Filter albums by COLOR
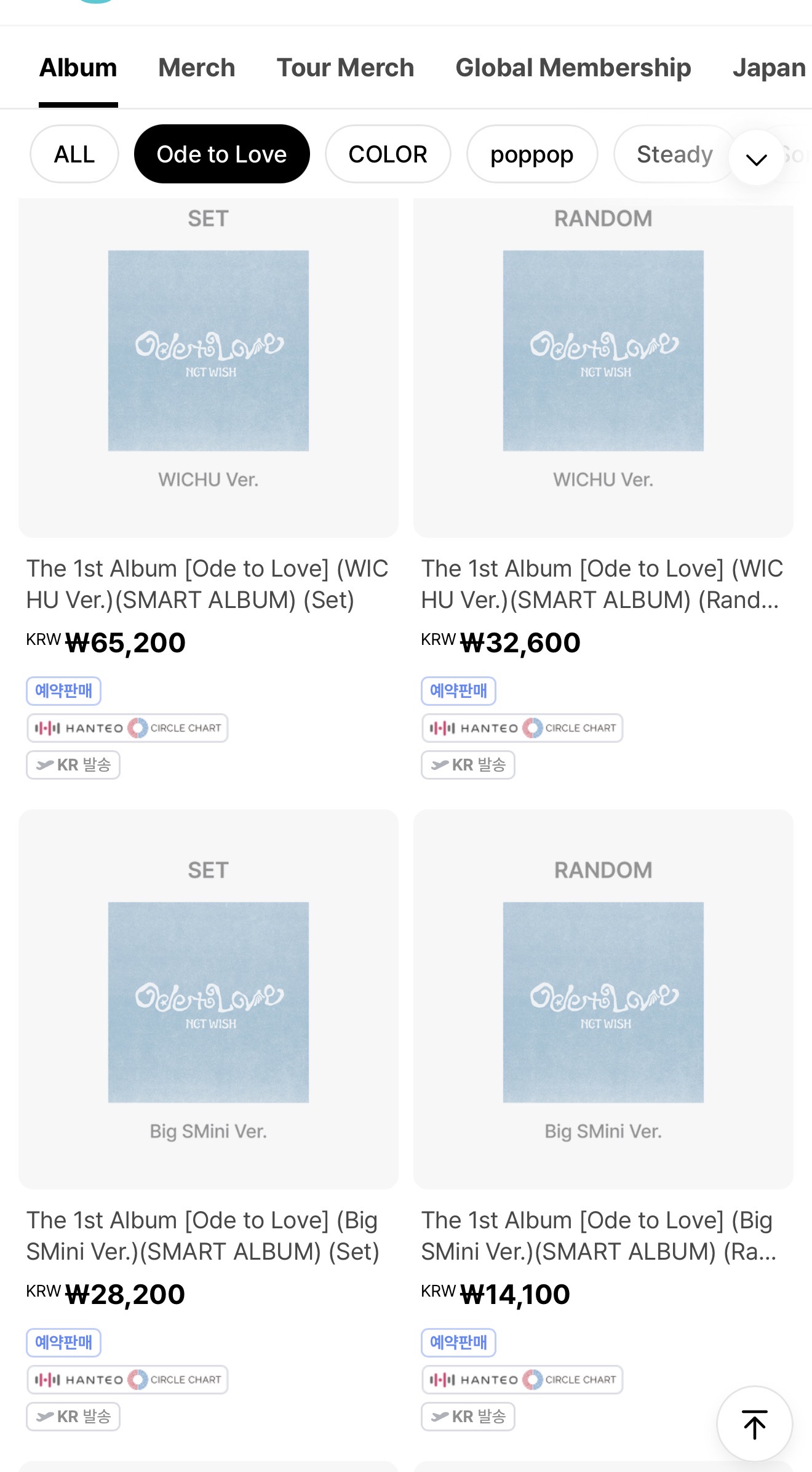The image size is (812, 1472). click(x=388, y=154)
